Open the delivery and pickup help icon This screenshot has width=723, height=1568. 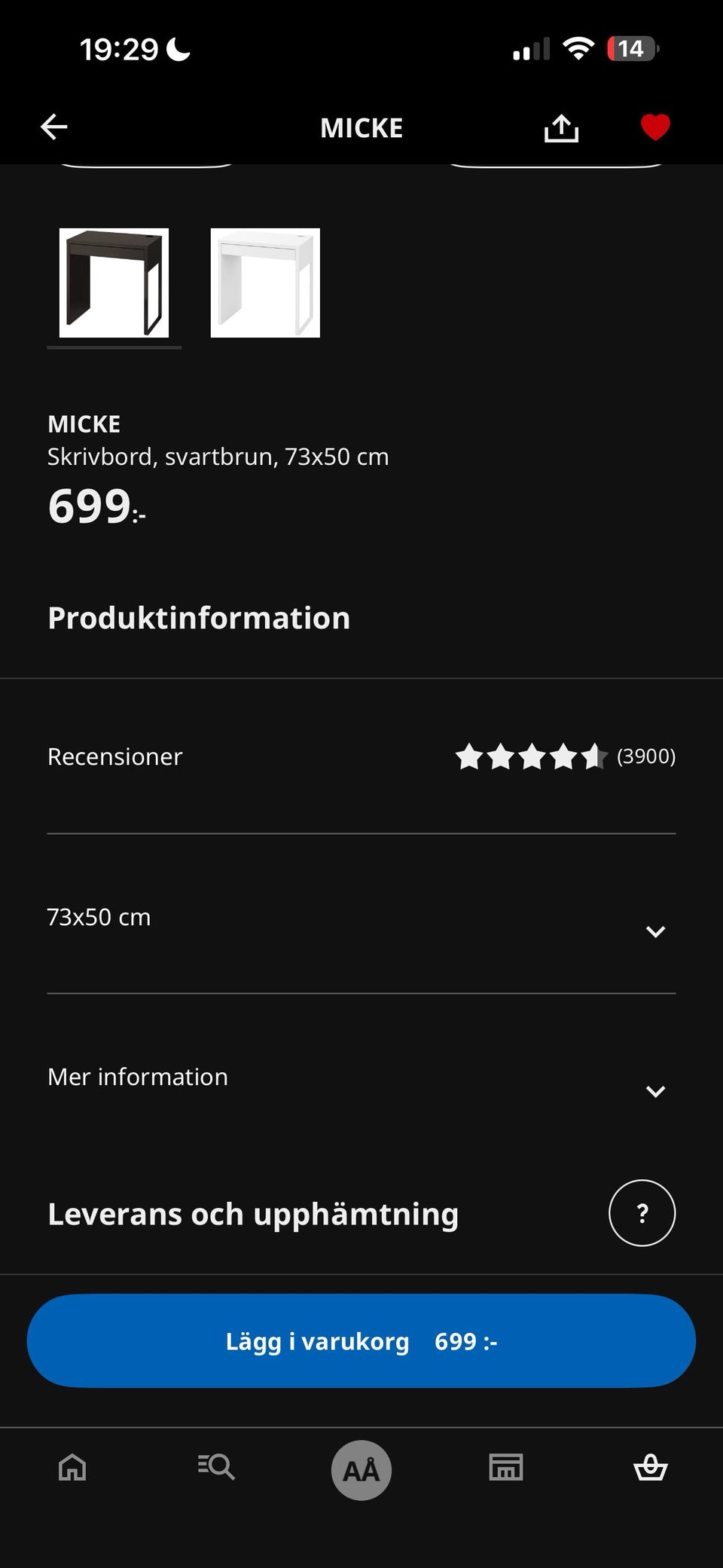click(x=642, y=1213)
